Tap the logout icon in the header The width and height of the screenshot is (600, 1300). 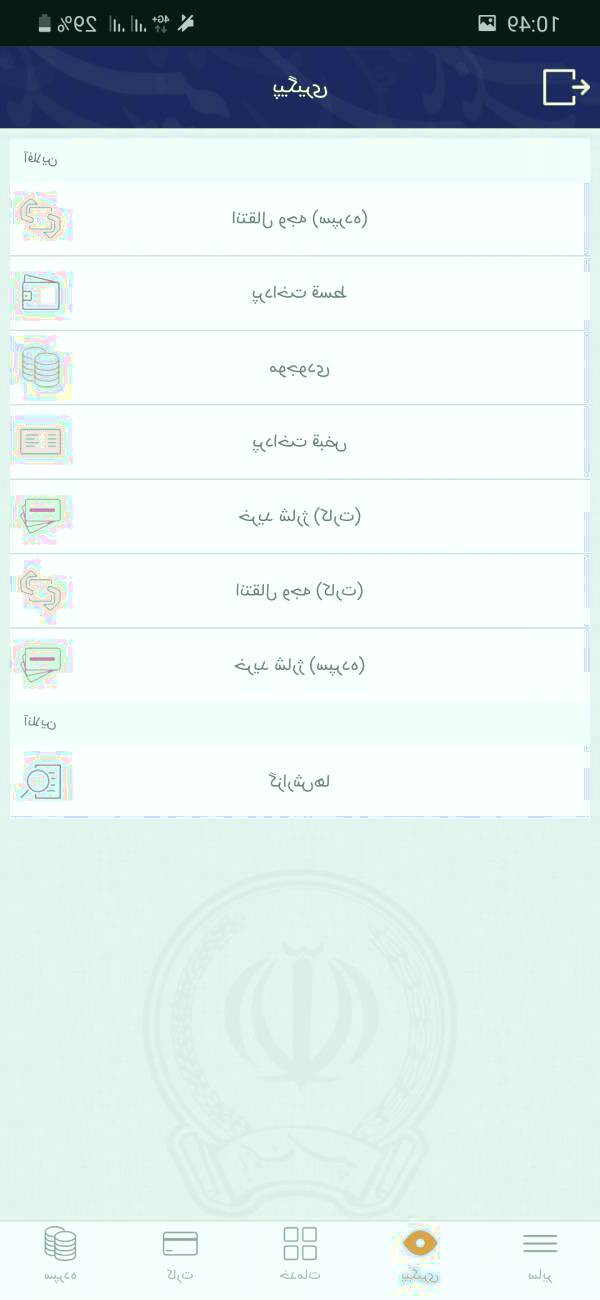[566, 88]
